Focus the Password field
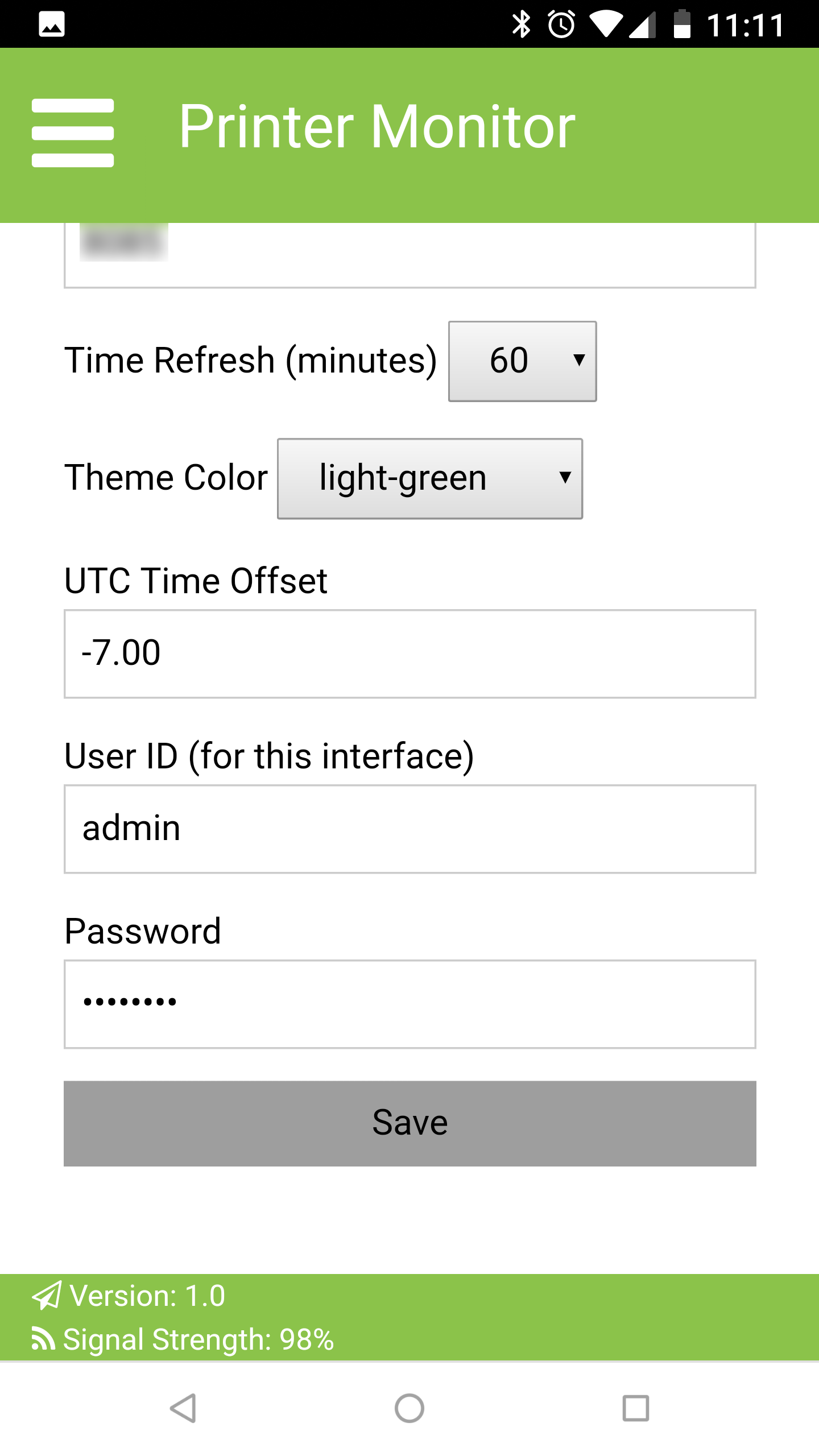This screenshot has height=1456, width=819. (x=409, y=1004)
